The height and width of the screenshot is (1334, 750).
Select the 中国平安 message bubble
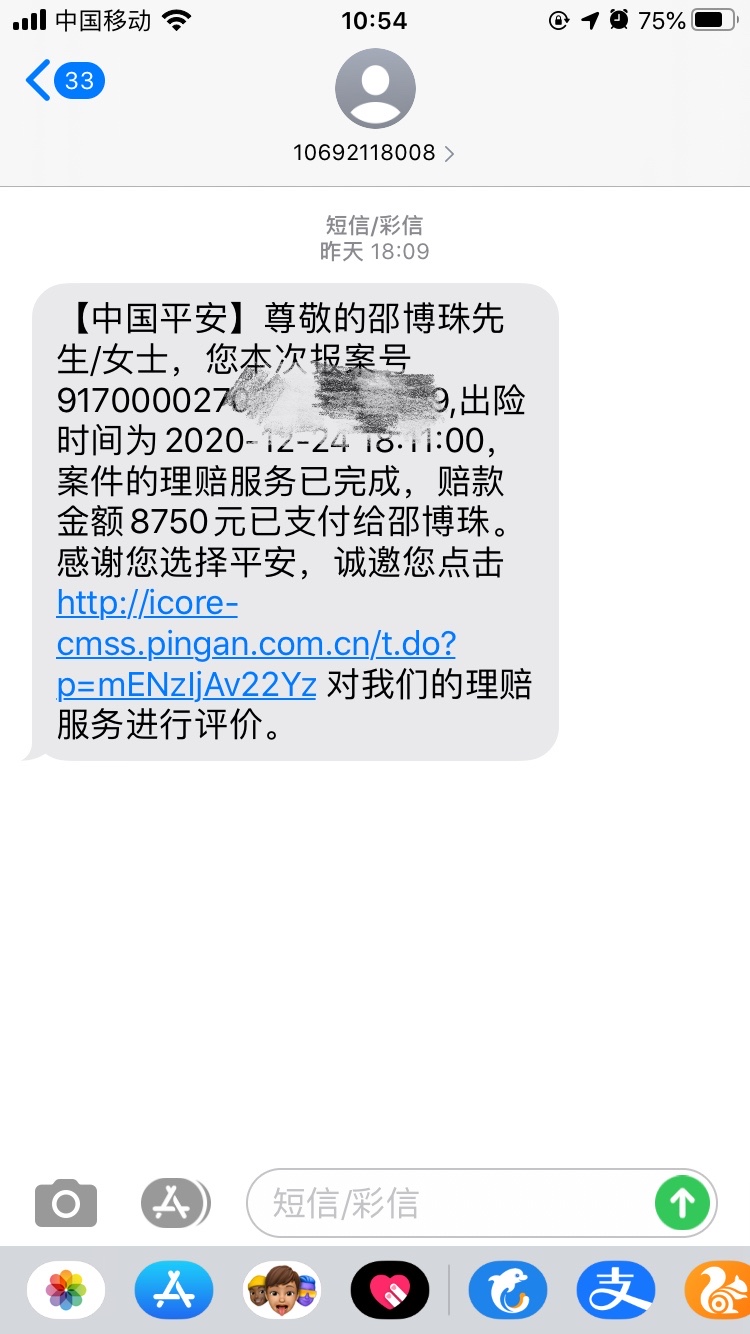pyautogui.click(x=295, y=520)
